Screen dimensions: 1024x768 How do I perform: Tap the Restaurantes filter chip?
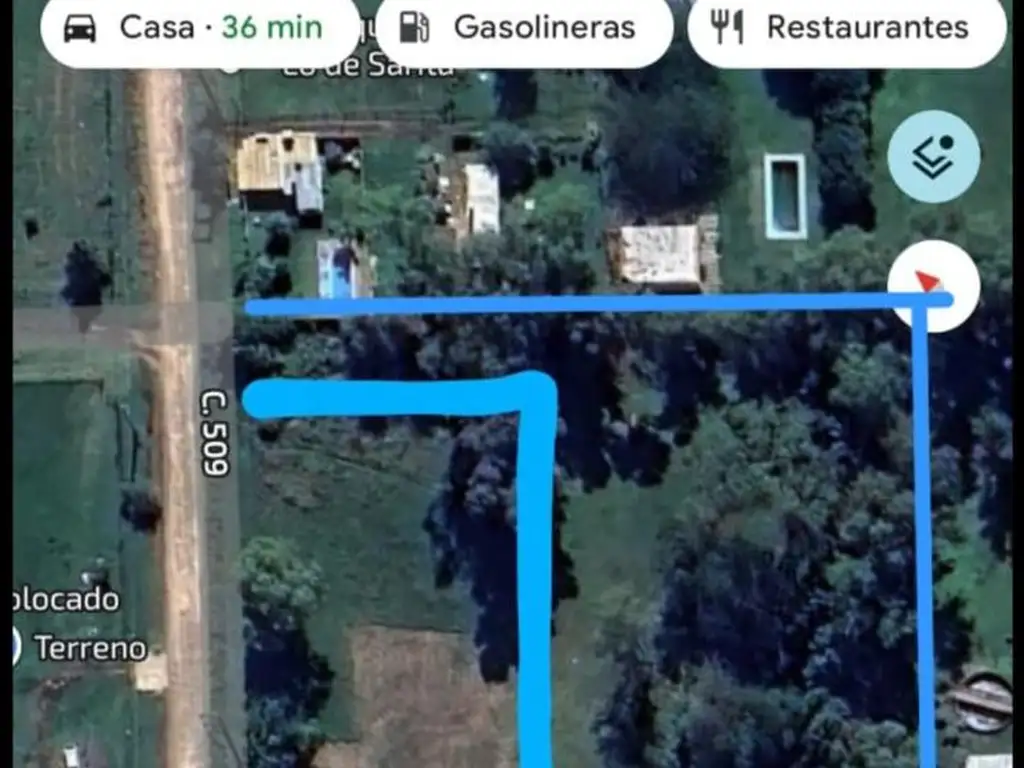tap(846, 28)
